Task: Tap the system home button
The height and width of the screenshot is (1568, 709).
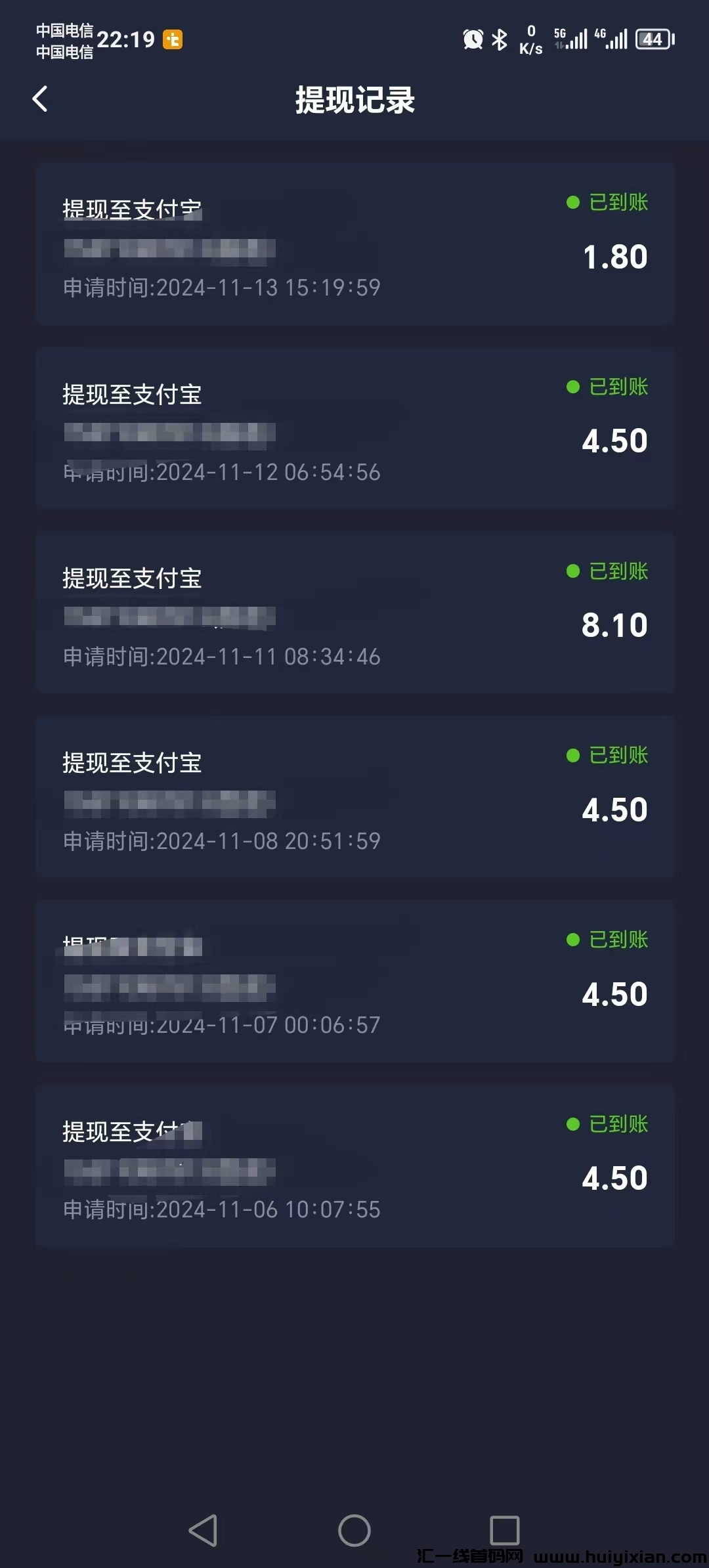Action: (354, 1530)
